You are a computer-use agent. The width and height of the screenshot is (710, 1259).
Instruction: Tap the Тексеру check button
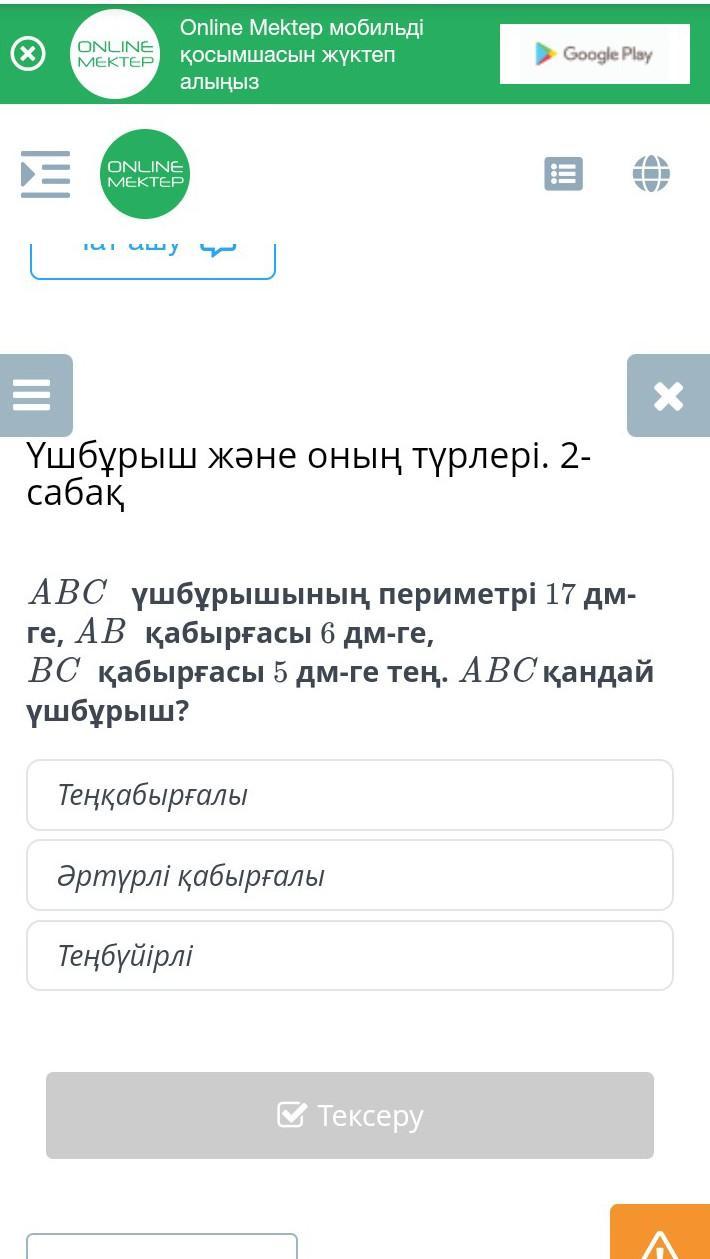pos(350,1115)
